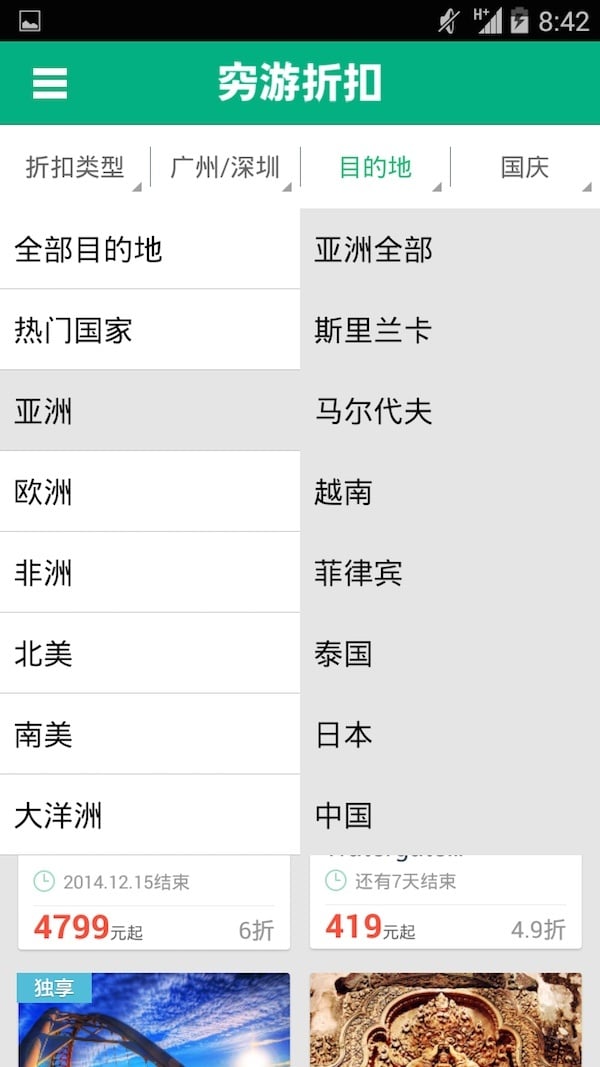Filter deals by 马尔代夫

450,411
